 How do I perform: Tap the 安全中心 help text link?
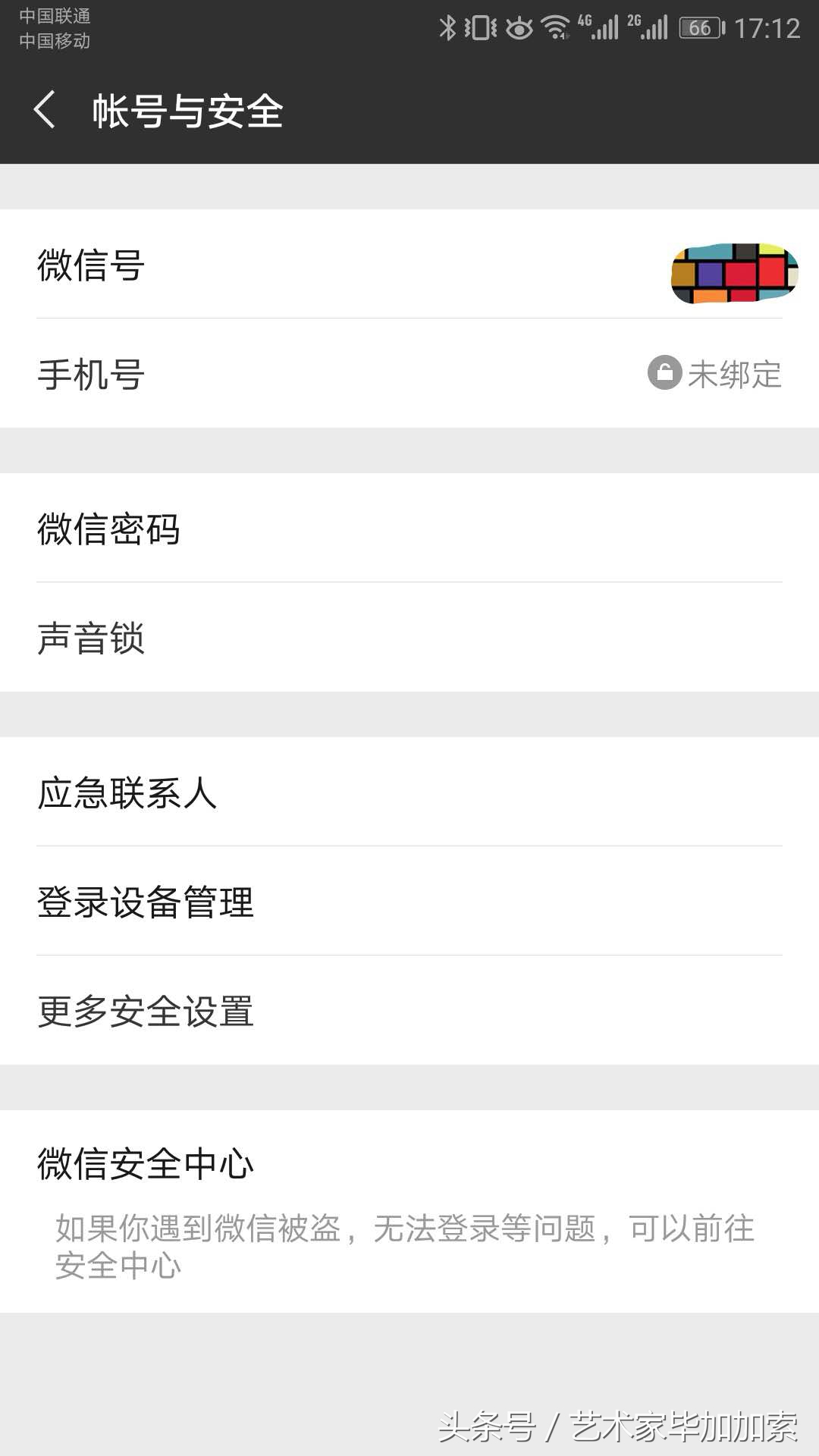pyautogui.click(x=116, y=1263)
